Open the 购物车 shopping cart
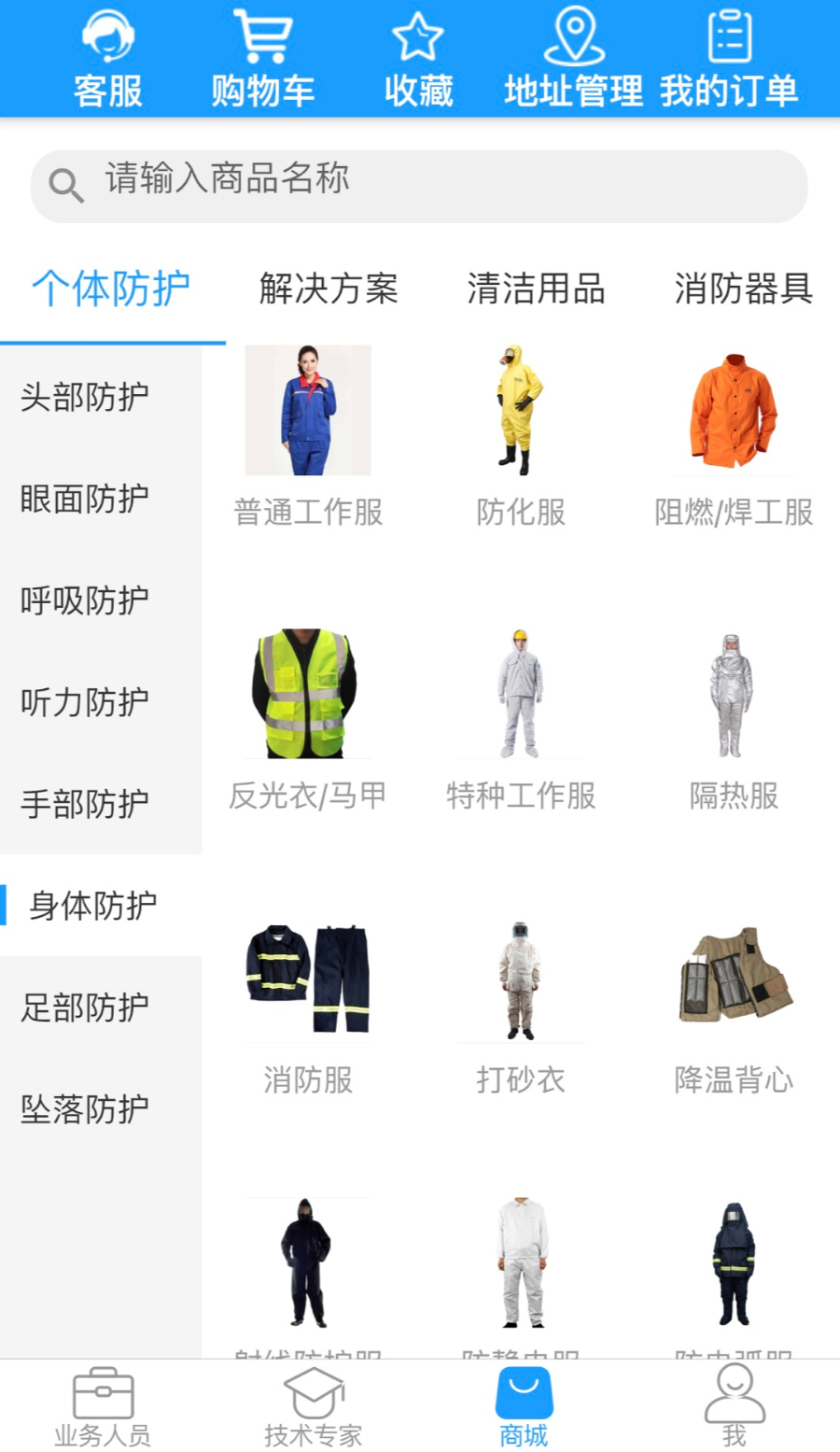The image size is (840, 1452). click(x=262, y=59)
